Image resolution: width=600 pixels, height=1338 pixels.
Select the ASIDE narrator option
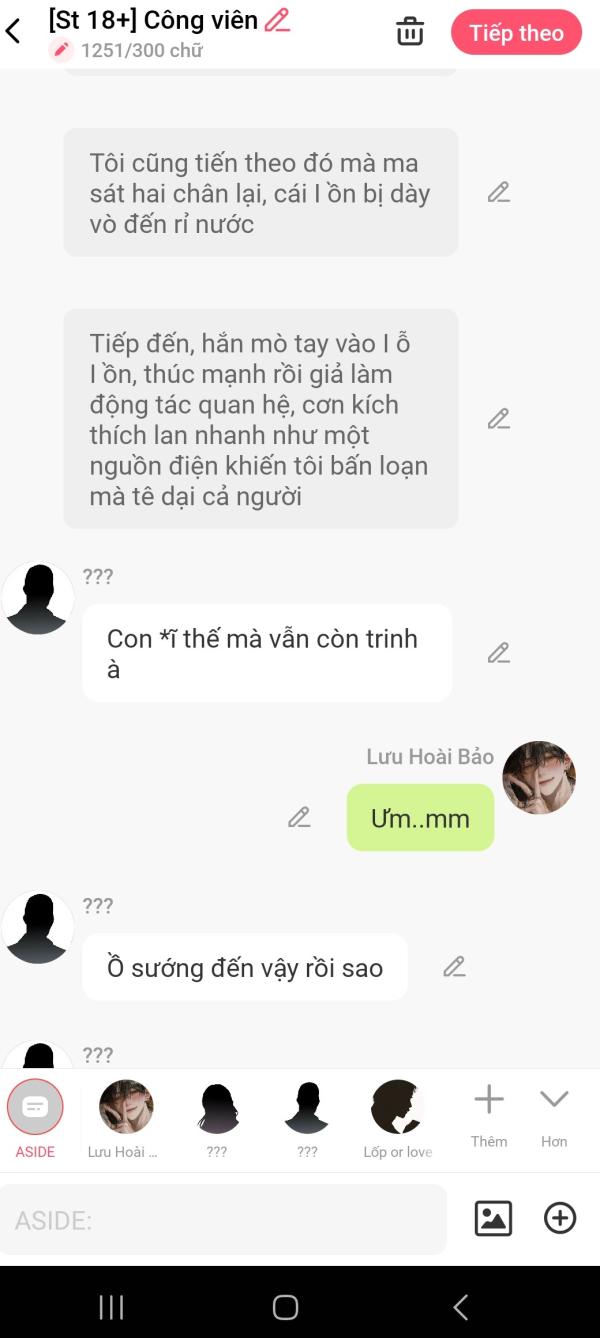pyautogui.click(x=35, y=1118)
